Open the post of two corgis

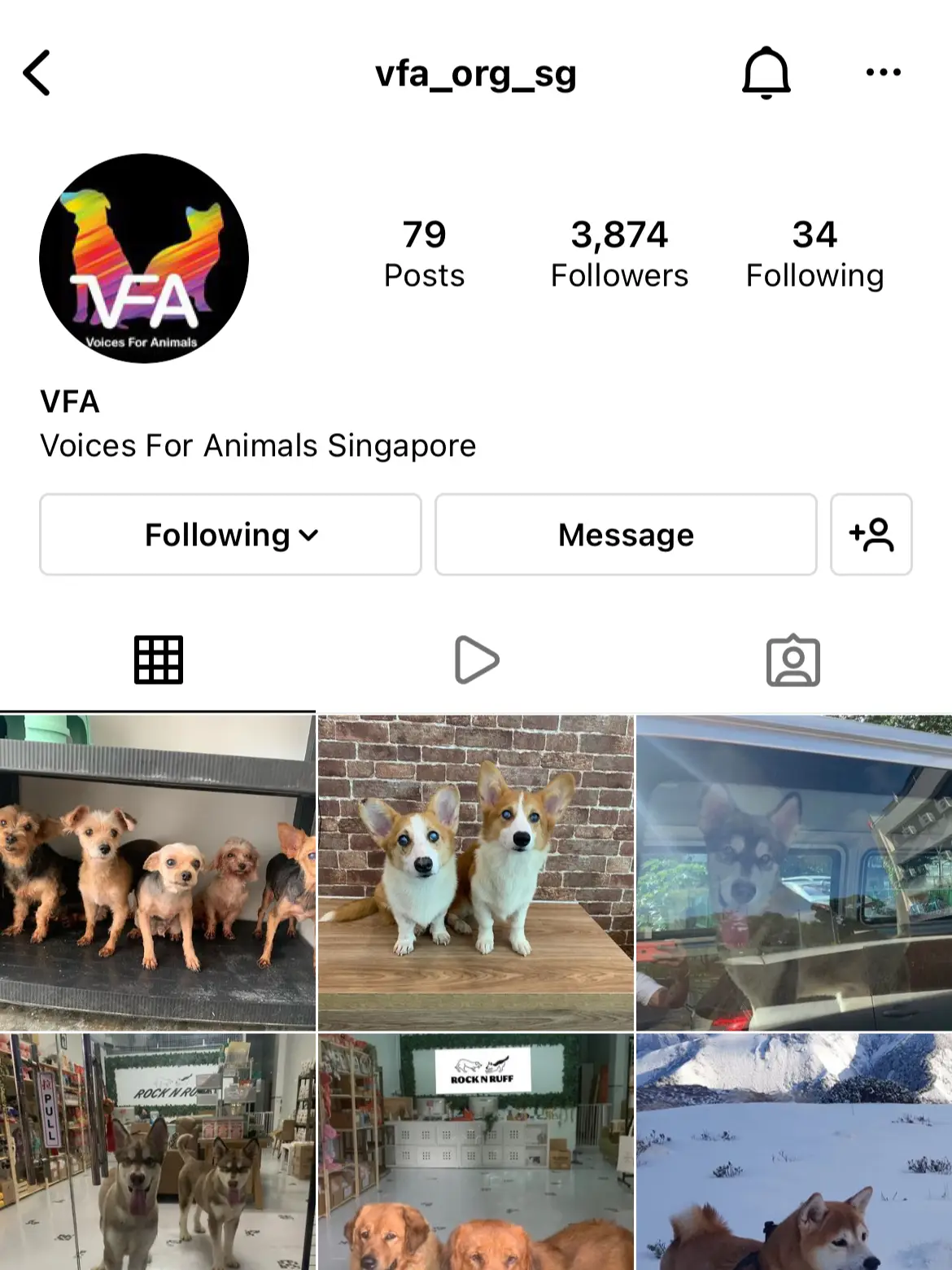(x=476, y=873)
